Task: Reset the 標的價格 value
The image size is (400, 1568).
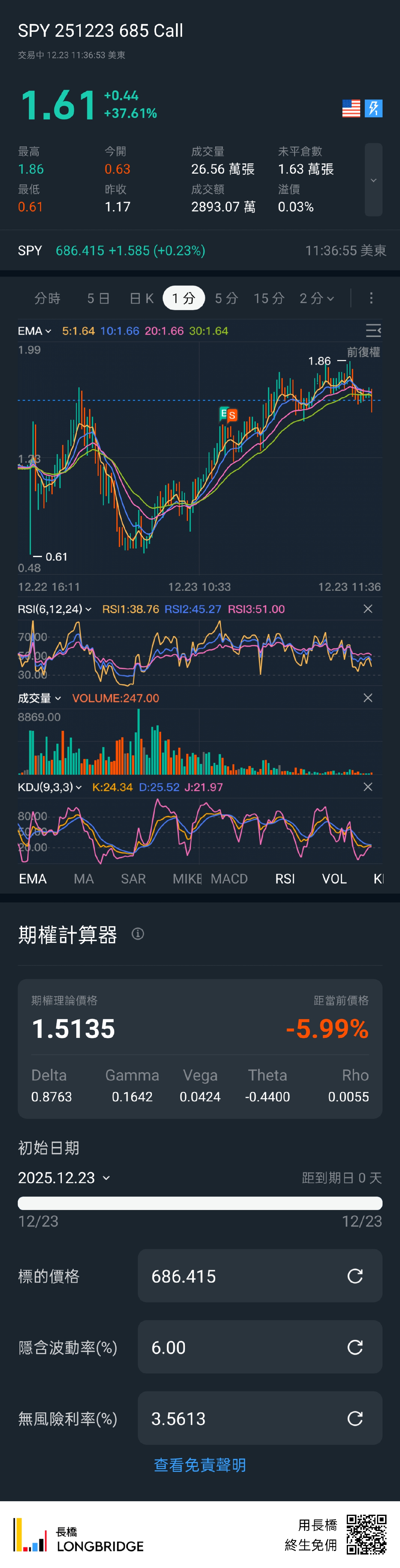Action: (355, 1276)
